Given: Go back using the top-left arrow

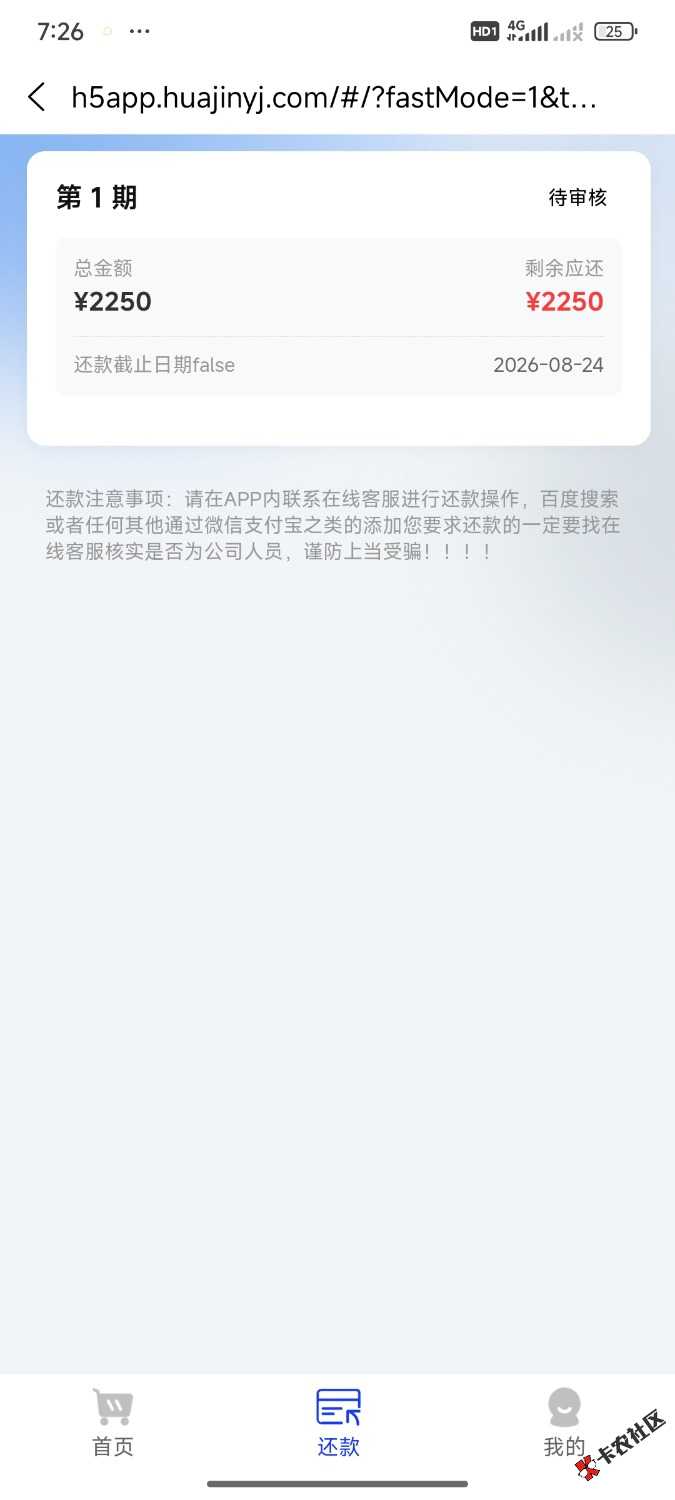Looking at the screenshot, I should (37, 97).
